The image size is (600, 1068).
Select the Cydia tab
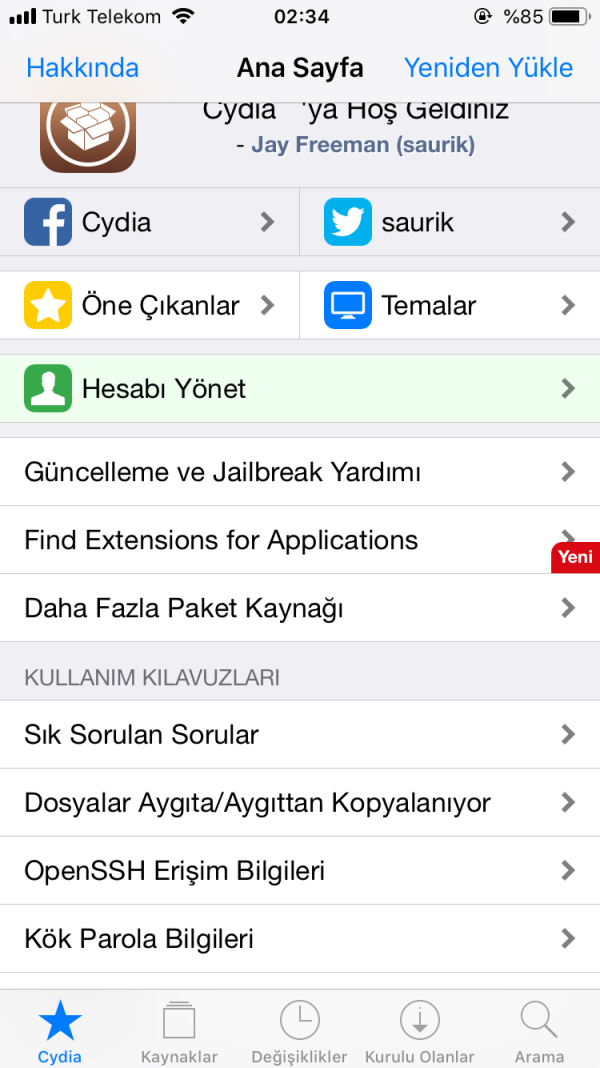pos(60,1030)
